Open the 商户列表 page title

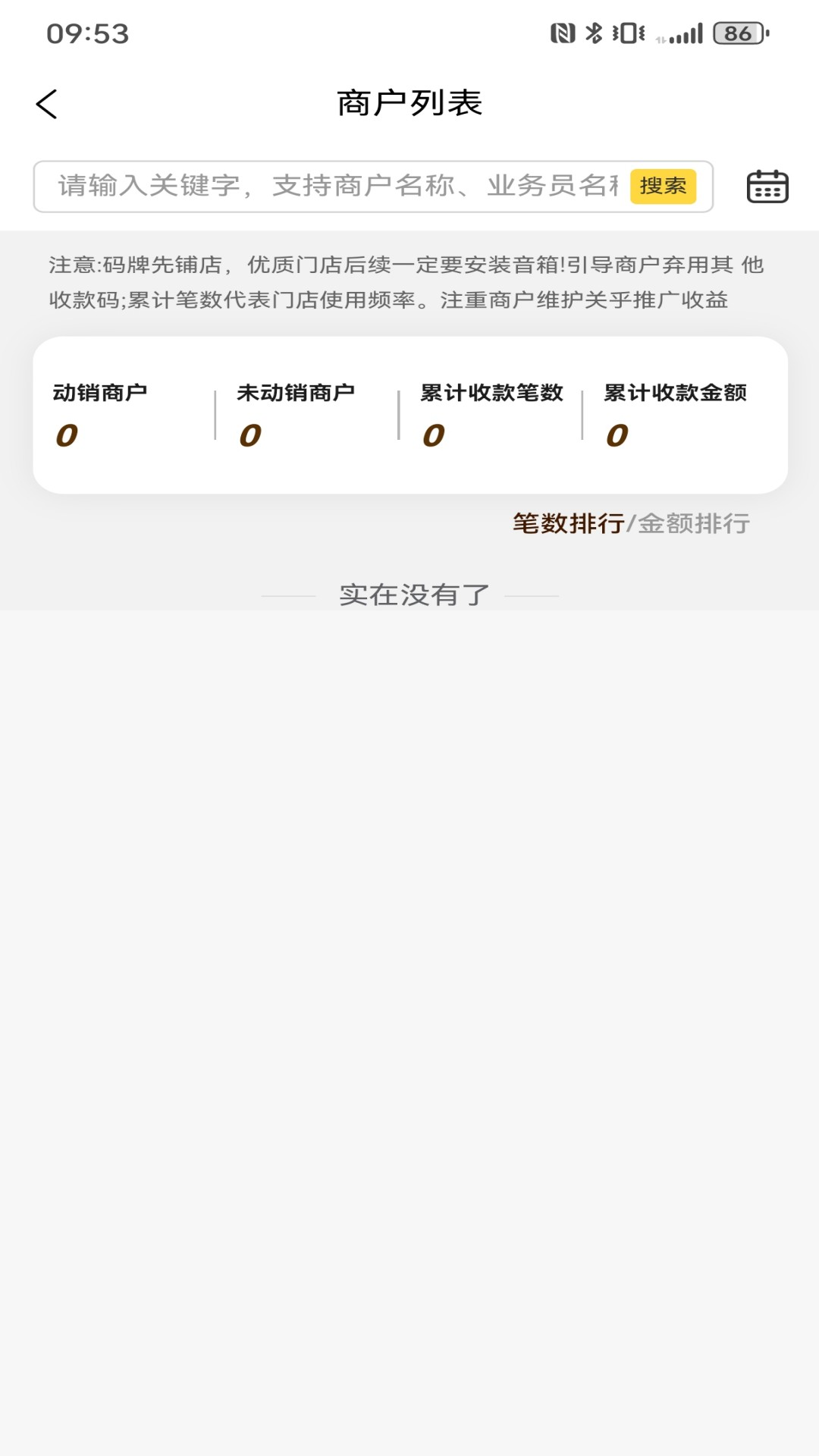409,103
